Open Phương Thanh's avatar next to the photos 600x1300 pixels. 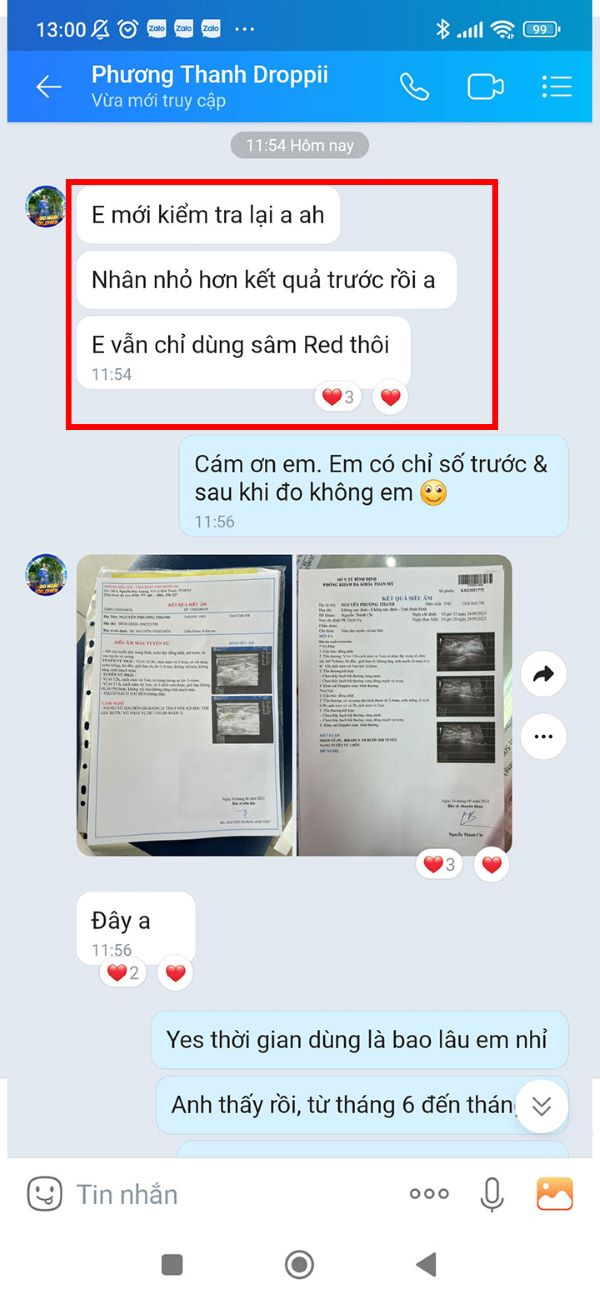(x=46, y=576)
